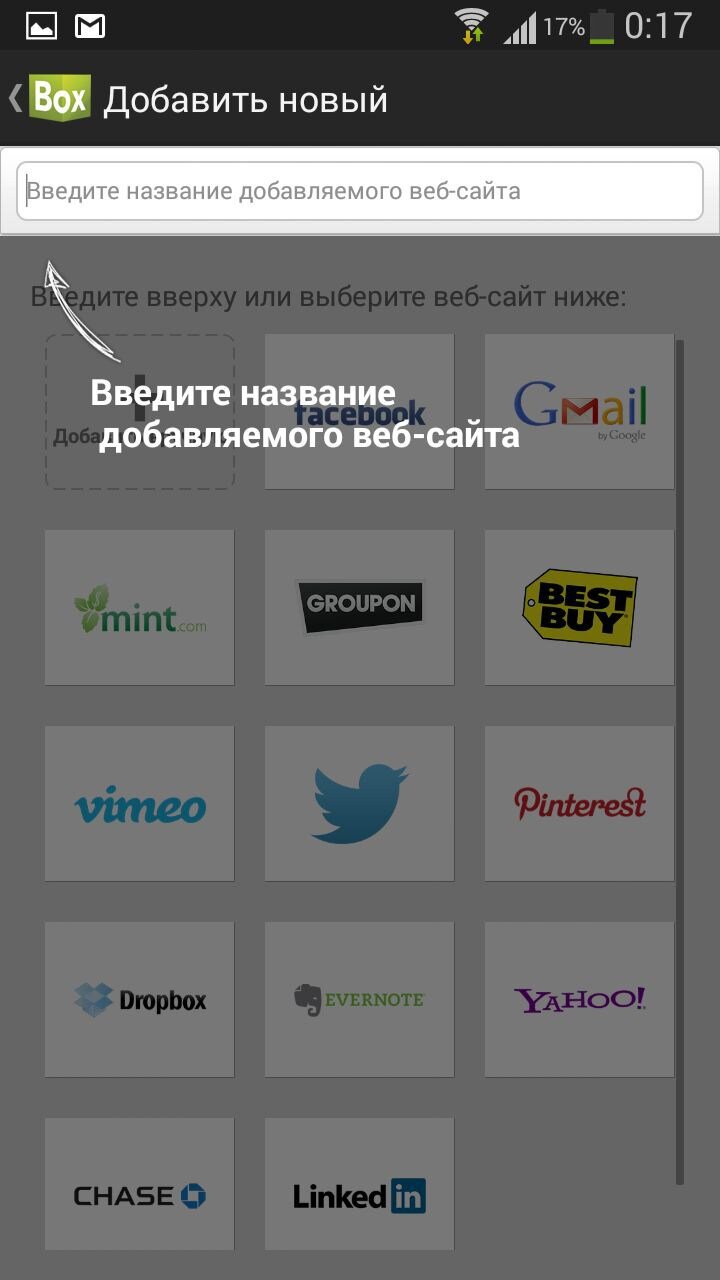
Task: Focus the website name input field
Action: pos(360,190)
